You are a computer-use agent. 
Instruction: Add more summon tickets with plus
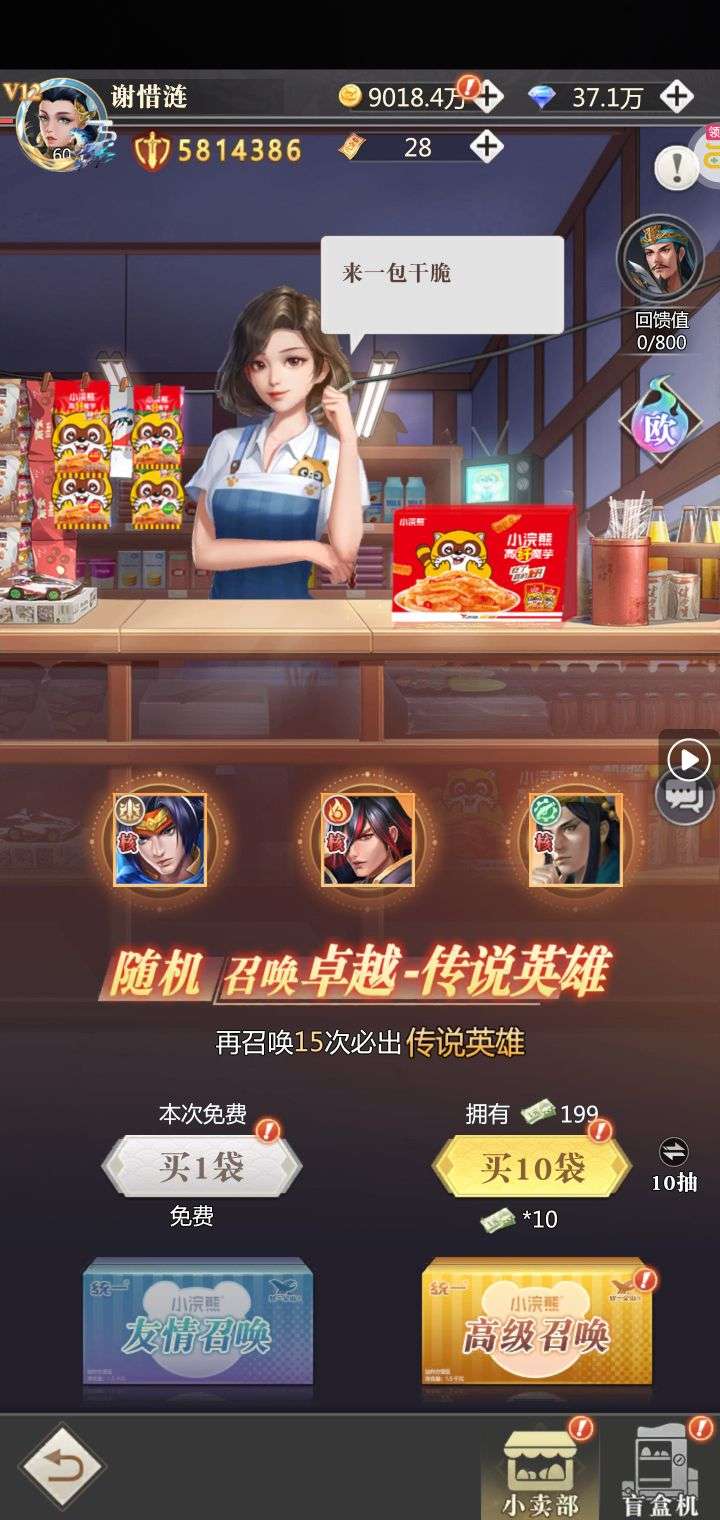click(x=486, y=147)
